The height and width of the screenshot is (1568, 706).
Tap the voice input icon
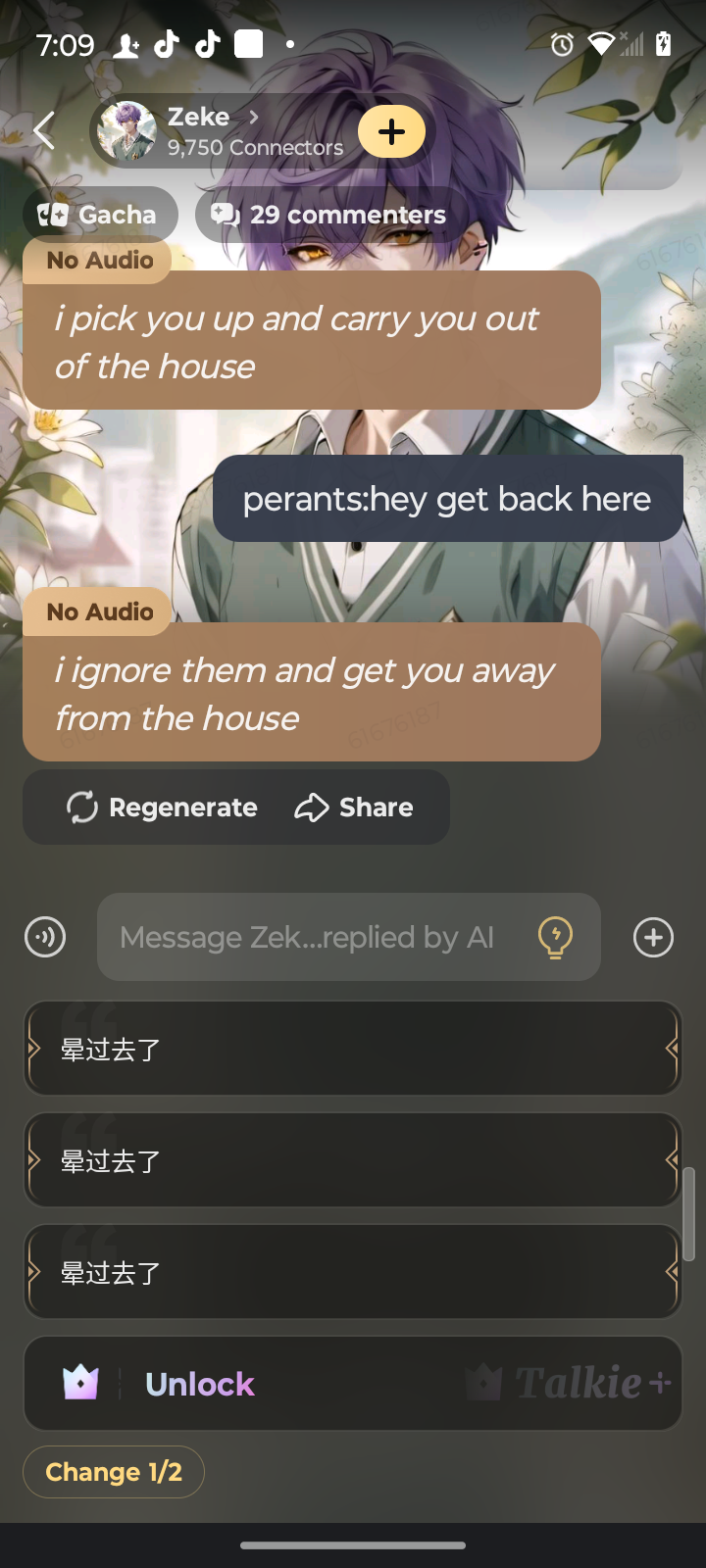coord(45,937)
